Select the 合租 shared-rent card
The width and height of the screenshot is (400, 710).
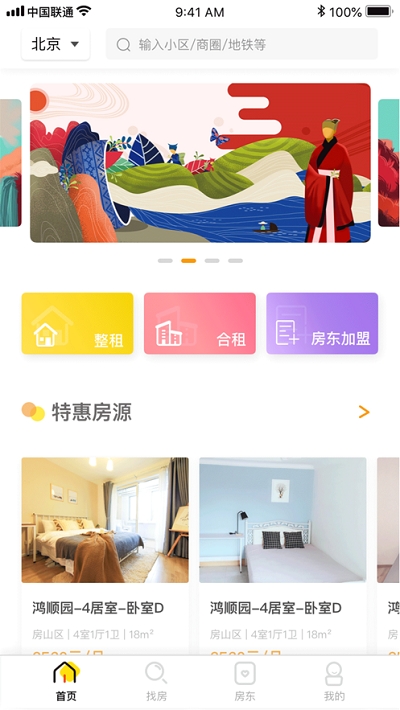click(200, 323)
